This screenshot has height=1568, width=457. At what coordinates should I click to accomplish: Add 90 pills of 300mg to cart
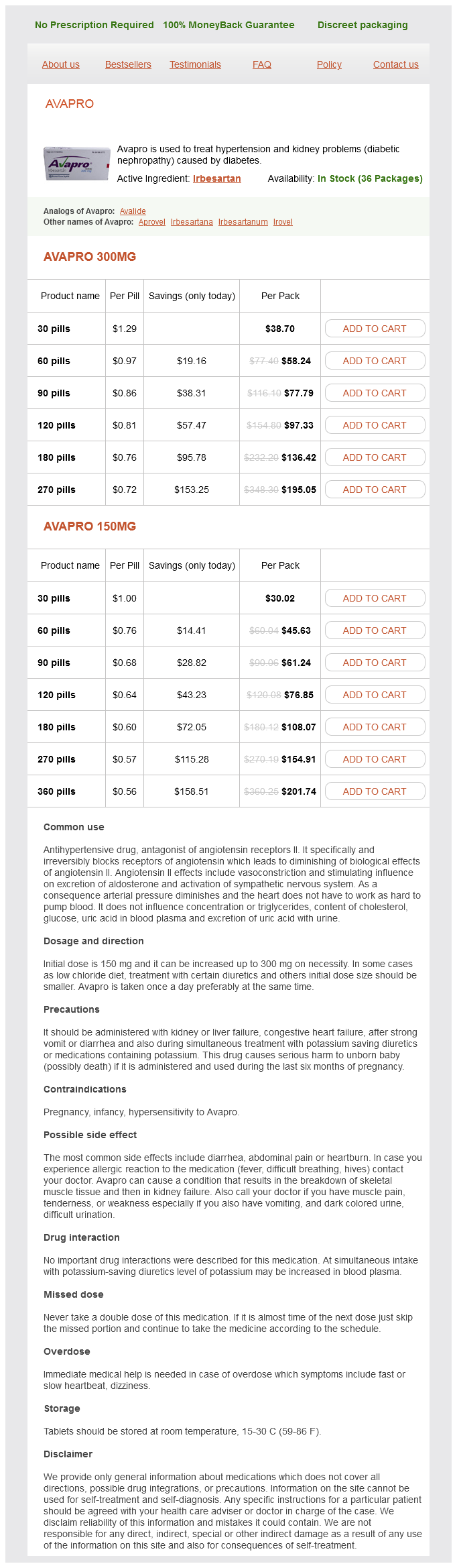pos(375,393)
